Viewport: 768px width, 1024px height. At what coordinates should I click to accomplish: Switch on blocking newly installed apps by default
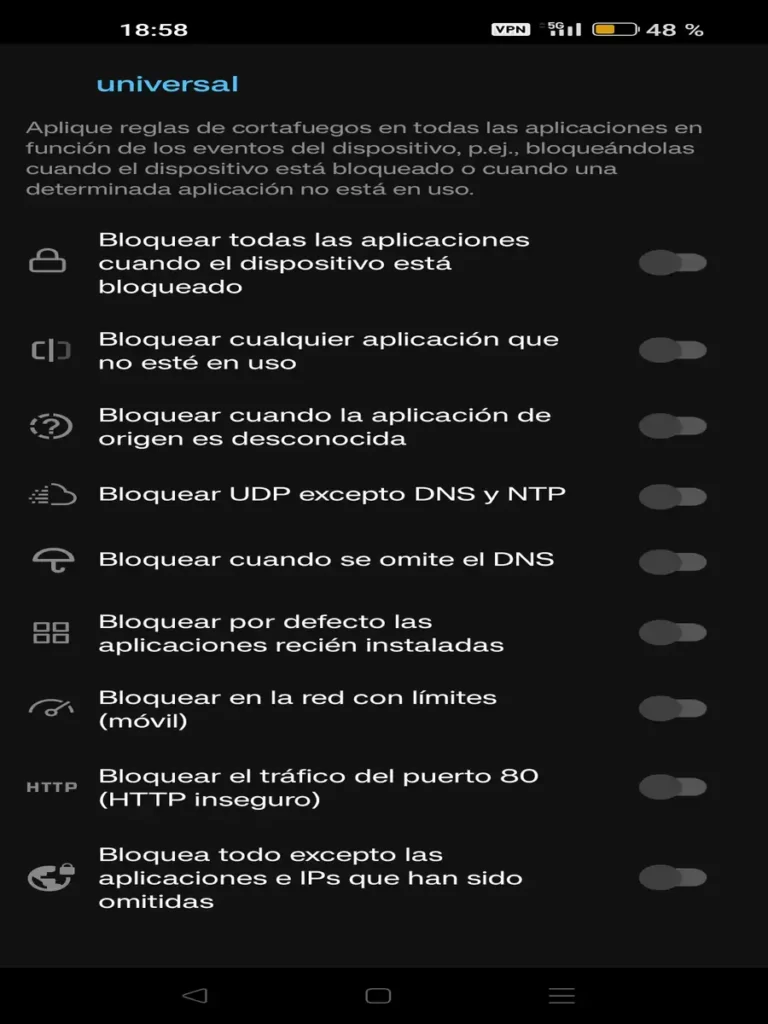pos(672,632)
